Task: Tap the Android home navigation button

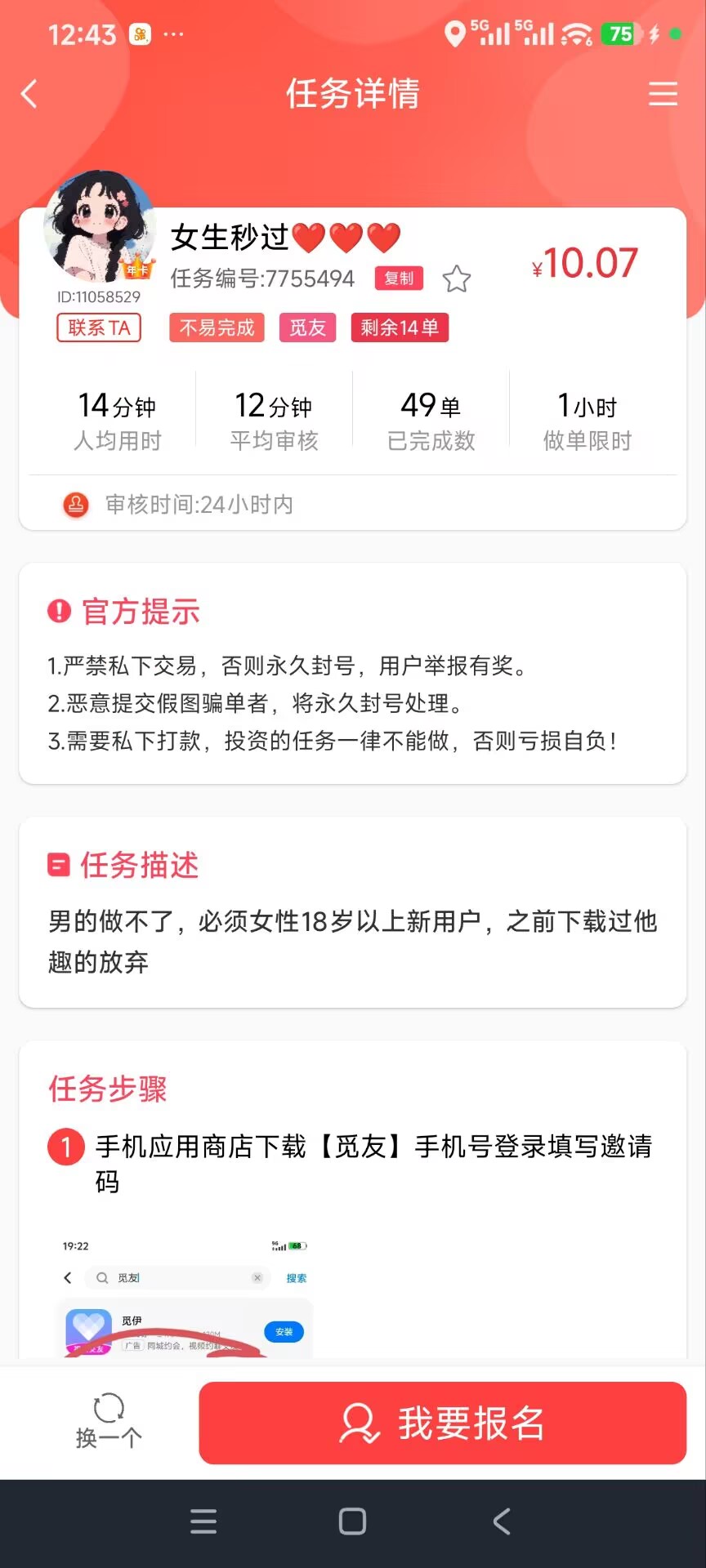Action: pos(351,1521)
